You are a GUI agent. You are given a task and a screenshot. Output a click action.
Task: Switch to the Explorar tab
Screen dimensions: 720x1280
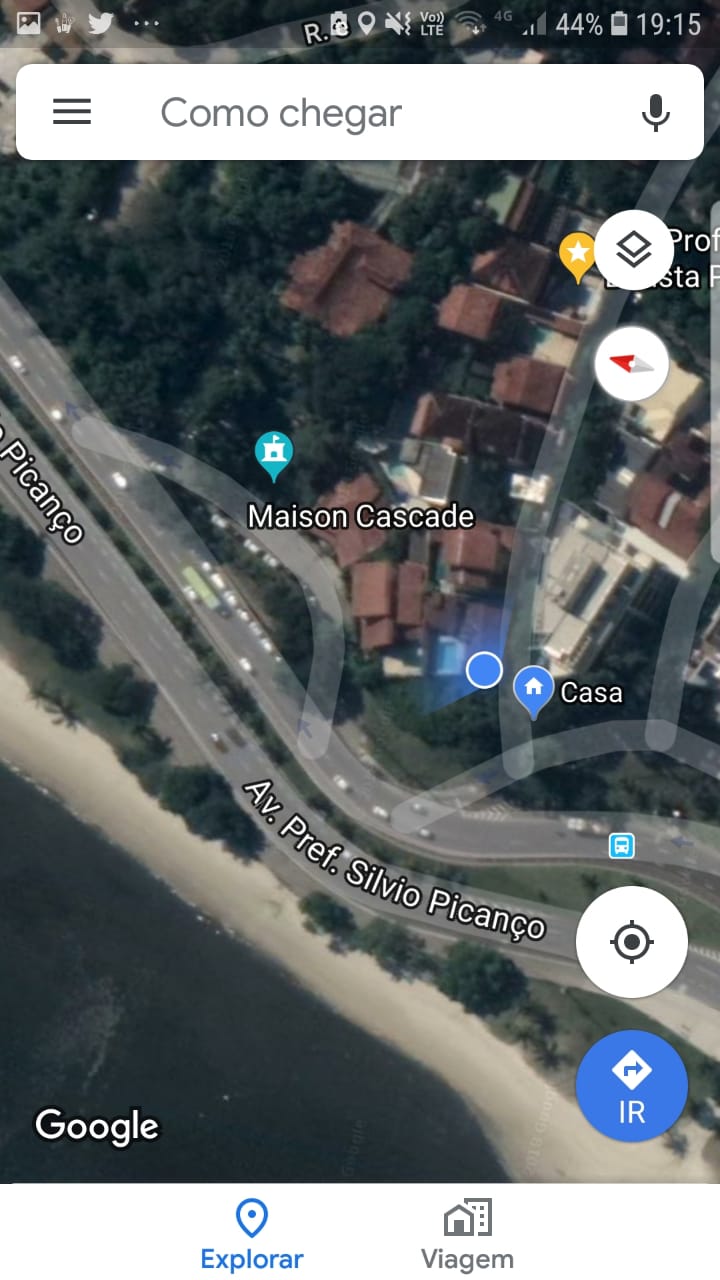pos(252,1234)
